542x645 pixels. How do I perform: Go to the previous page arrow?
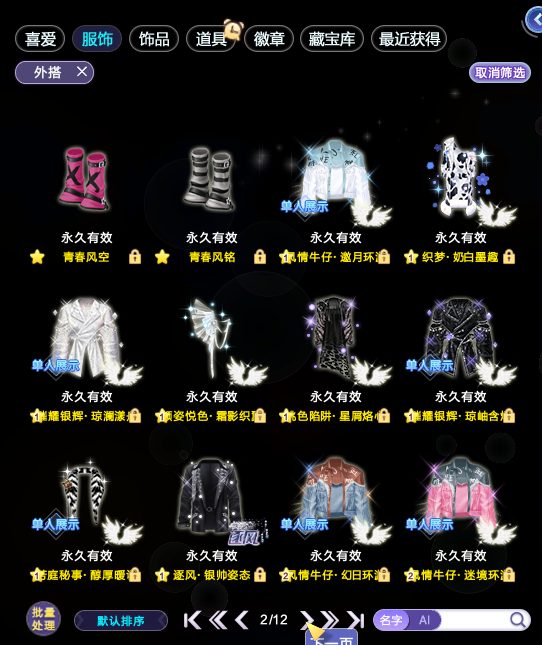pos(241,620)
